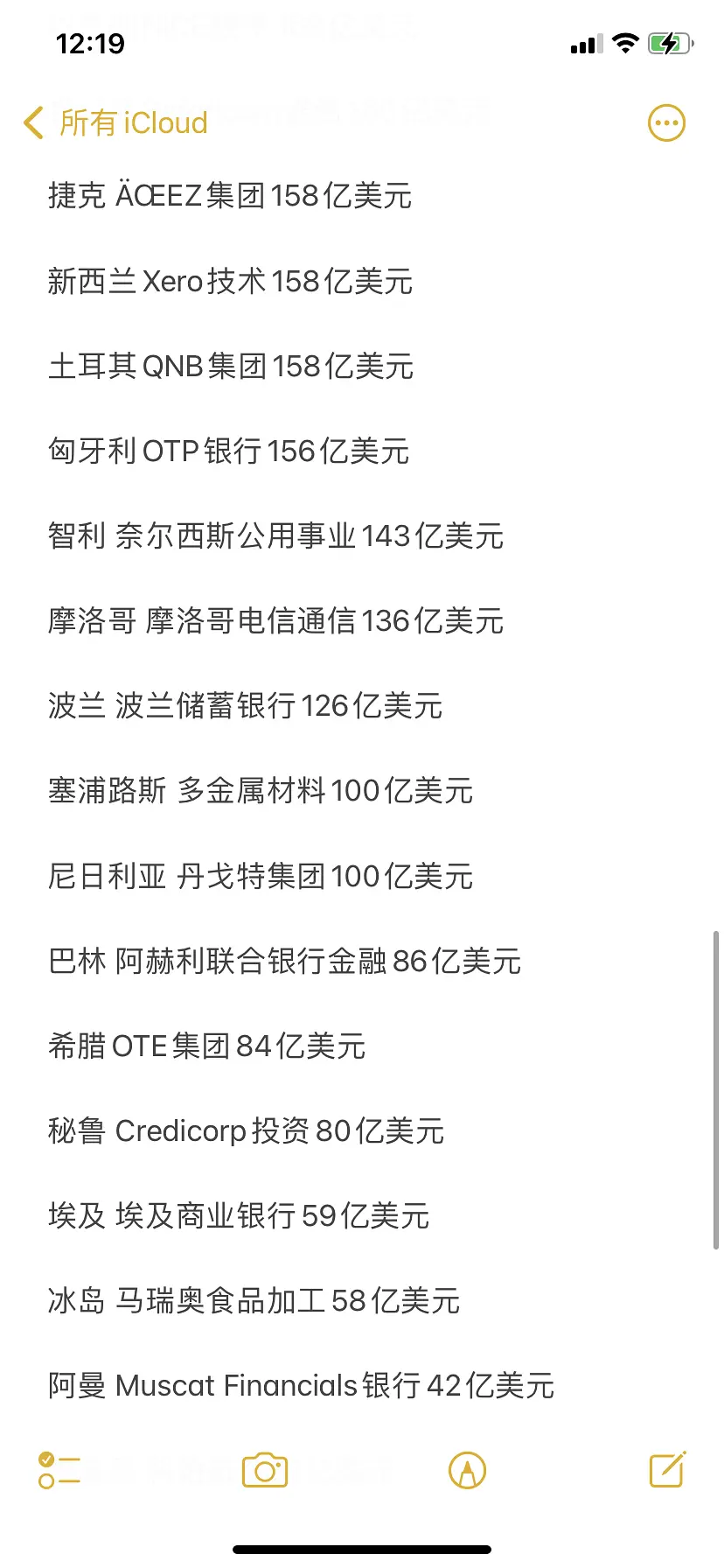Open the camera attachment options
Image resolution: width=724 pixels, height=1568 pixels.
point(265,1471)
